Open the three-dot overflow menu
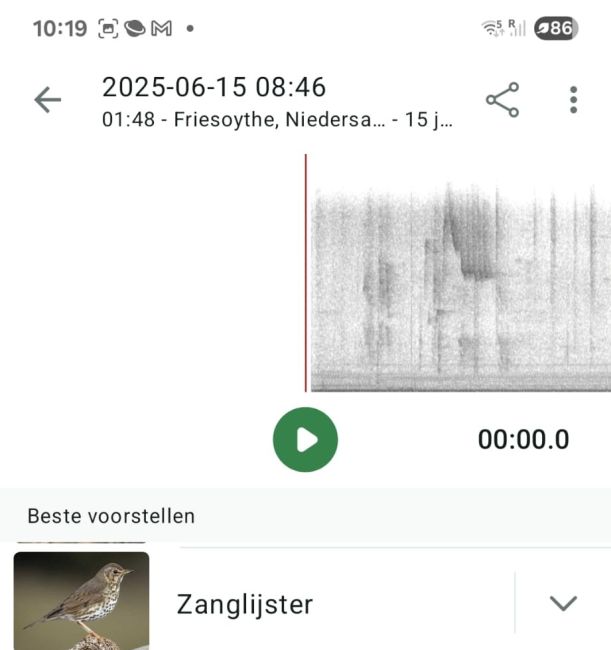The height and width of the screenshot is (650, 611). tap(573, 100)
